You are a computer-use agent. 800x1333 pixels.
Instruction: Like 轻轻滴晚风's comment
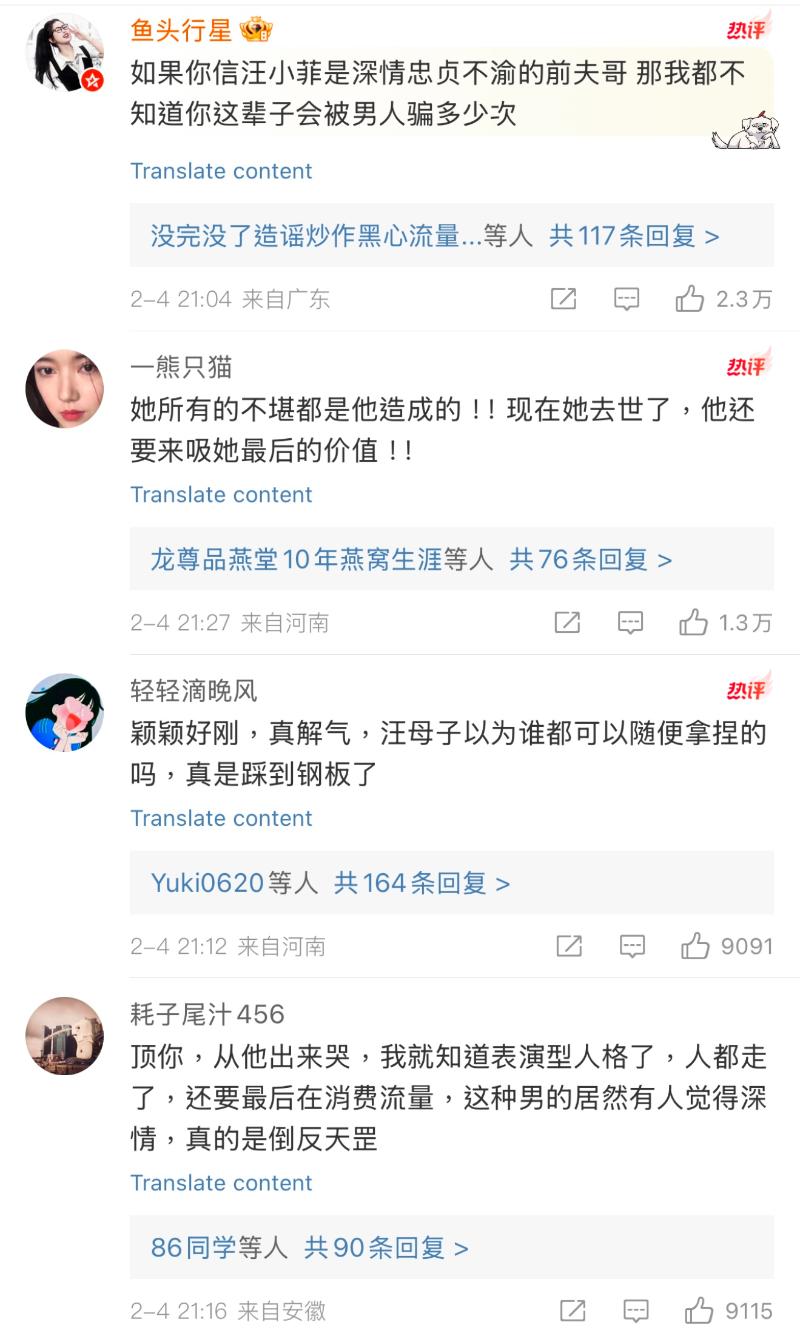[x=695, y=946]
